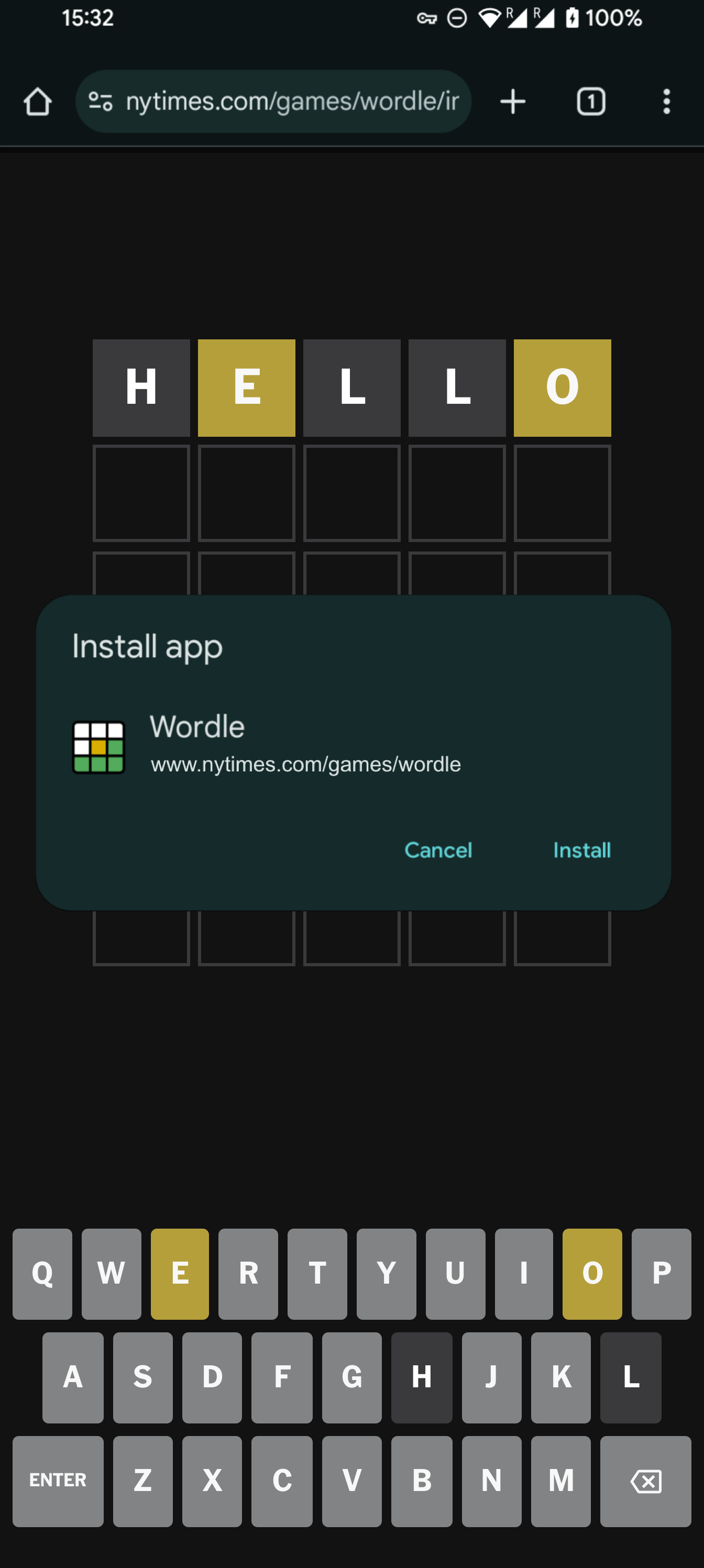Viewport: 704px width, 1568px height.
Task: Tap the yellow O key
Action: 592,1273
